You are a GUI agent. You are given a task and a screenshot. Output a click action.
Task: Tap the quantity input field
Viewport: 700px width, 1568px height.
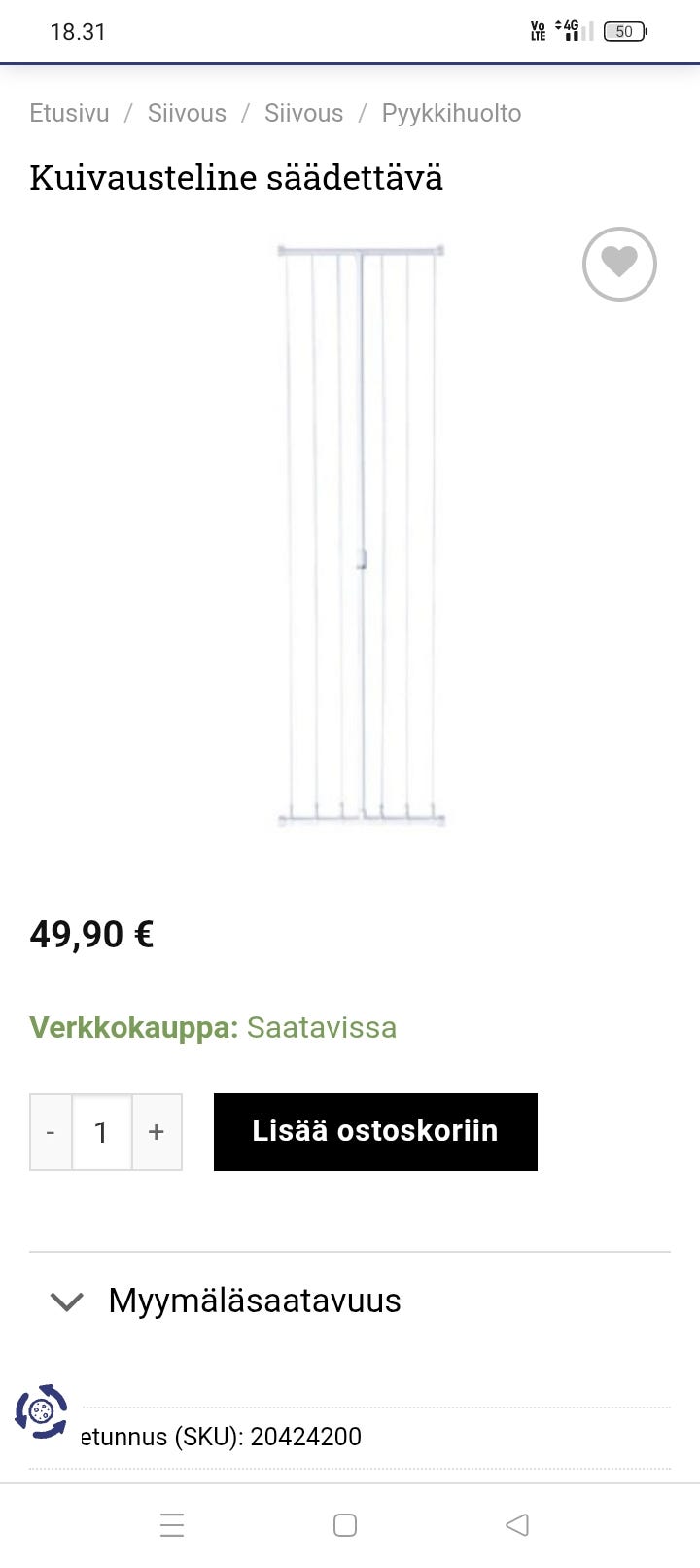[101, 1131]
